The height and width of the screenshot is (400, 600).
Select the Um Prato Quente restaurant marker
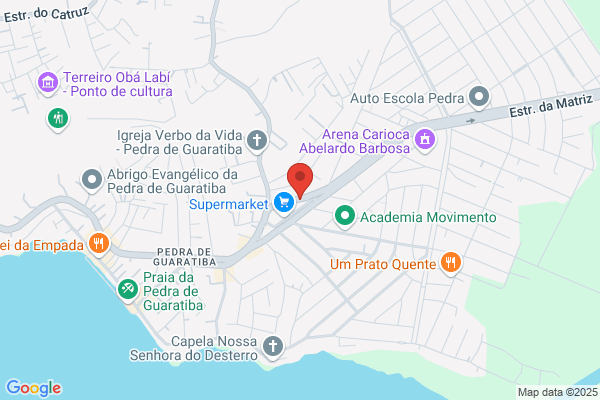(x=451, y=263)
